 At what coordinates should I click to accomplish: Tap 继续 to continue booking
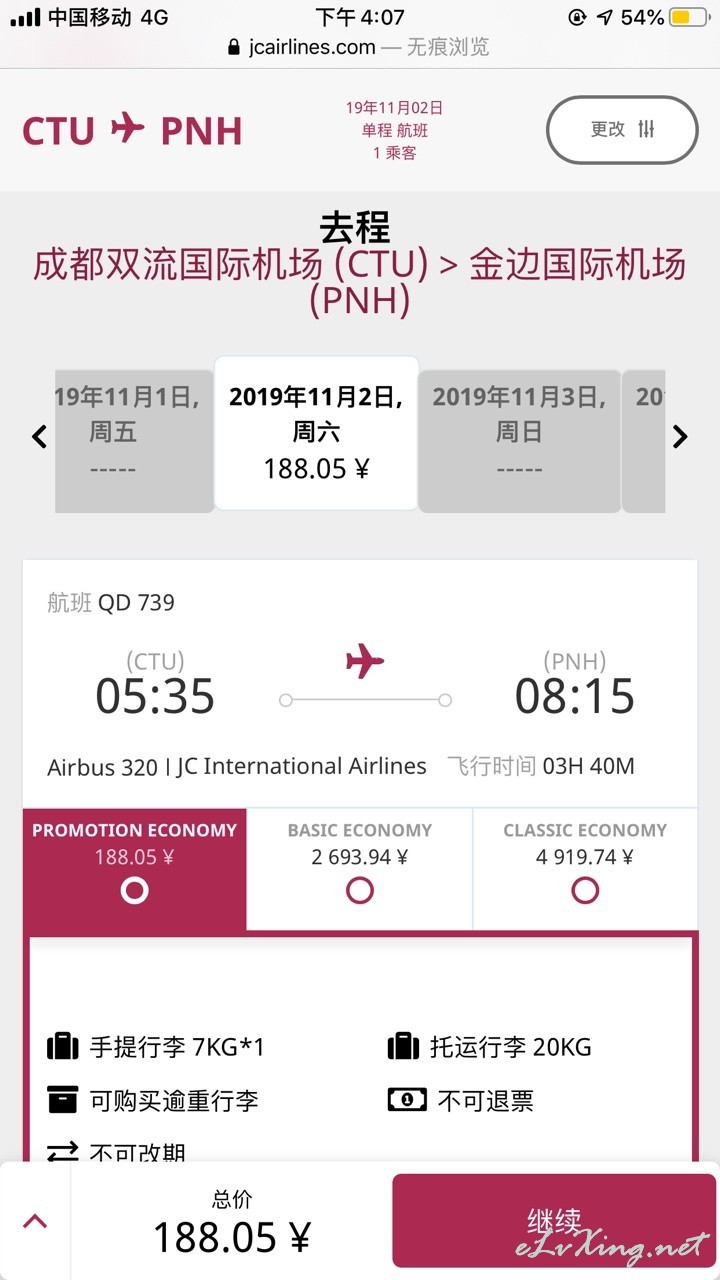point(554,1221)
